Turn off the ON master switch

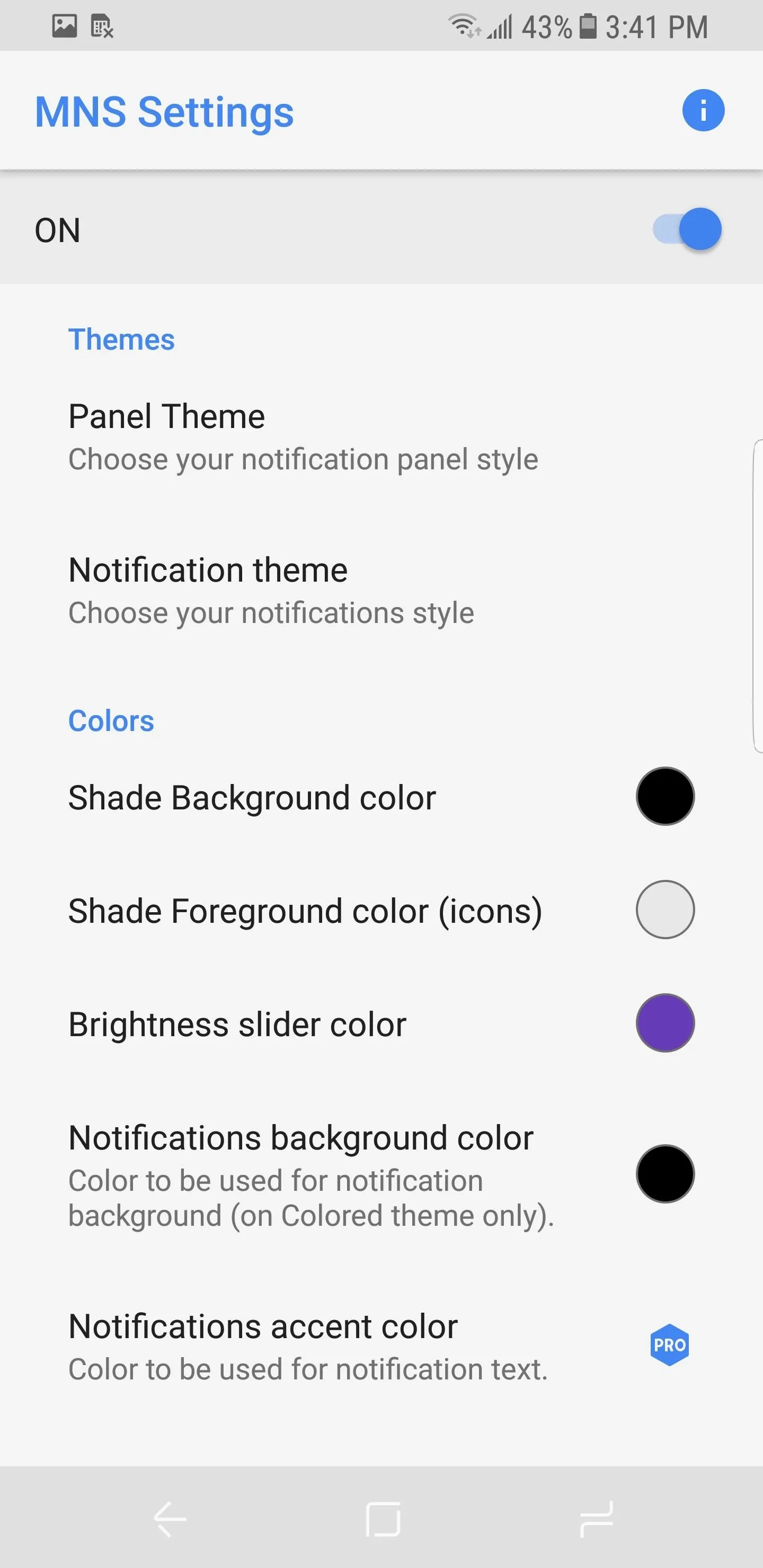coord(687,229)
